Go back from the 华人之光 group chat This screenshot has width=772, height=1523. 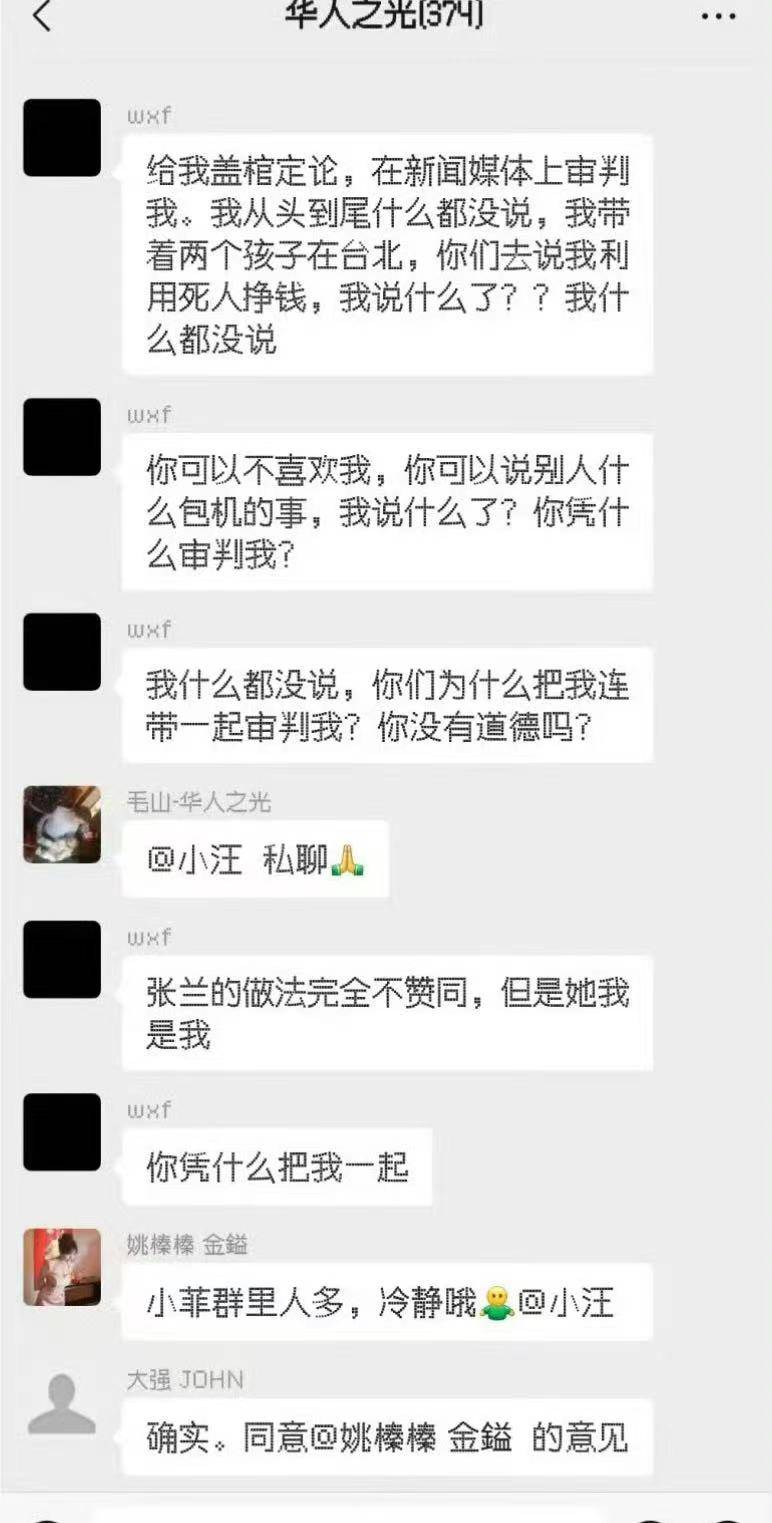[x=41, y=16]
